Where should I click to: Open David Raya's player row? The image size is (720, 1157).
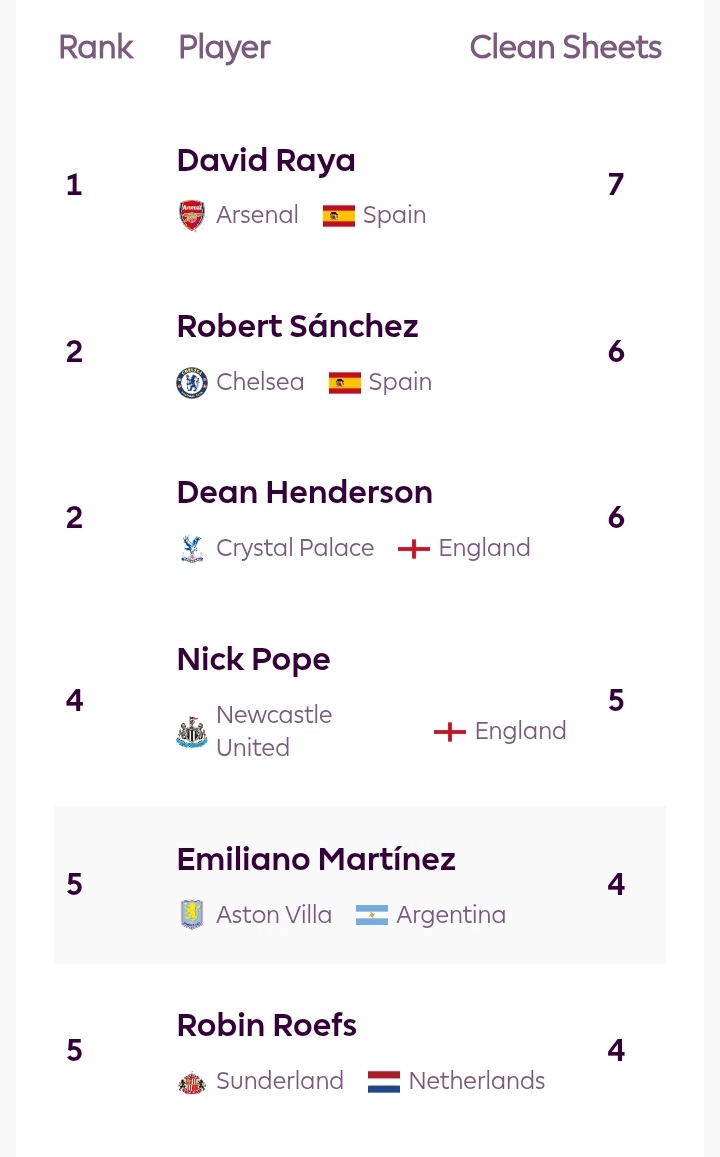pos(266,161)
